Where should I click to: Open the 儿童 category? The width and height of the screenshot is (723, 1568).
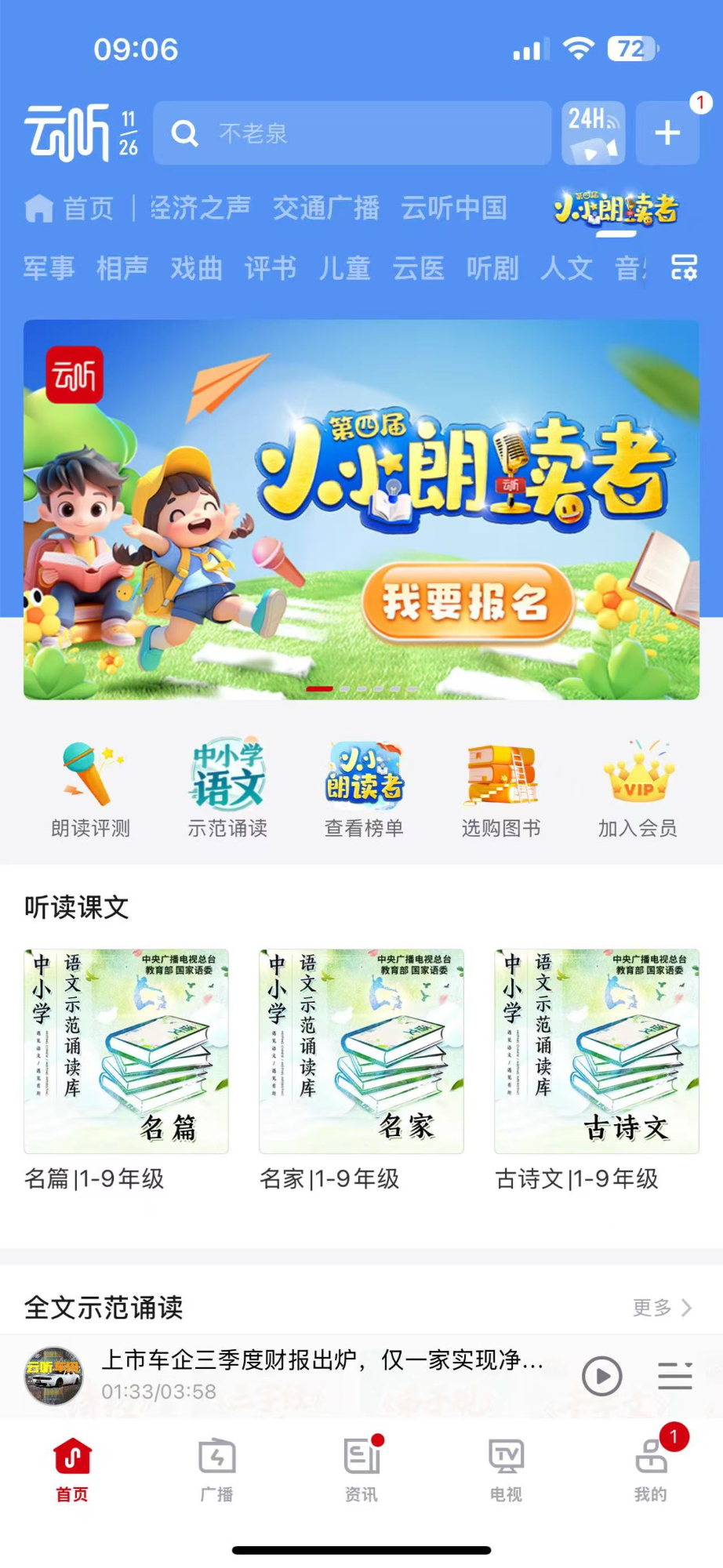pyautogui.click(x=344, y=269)
